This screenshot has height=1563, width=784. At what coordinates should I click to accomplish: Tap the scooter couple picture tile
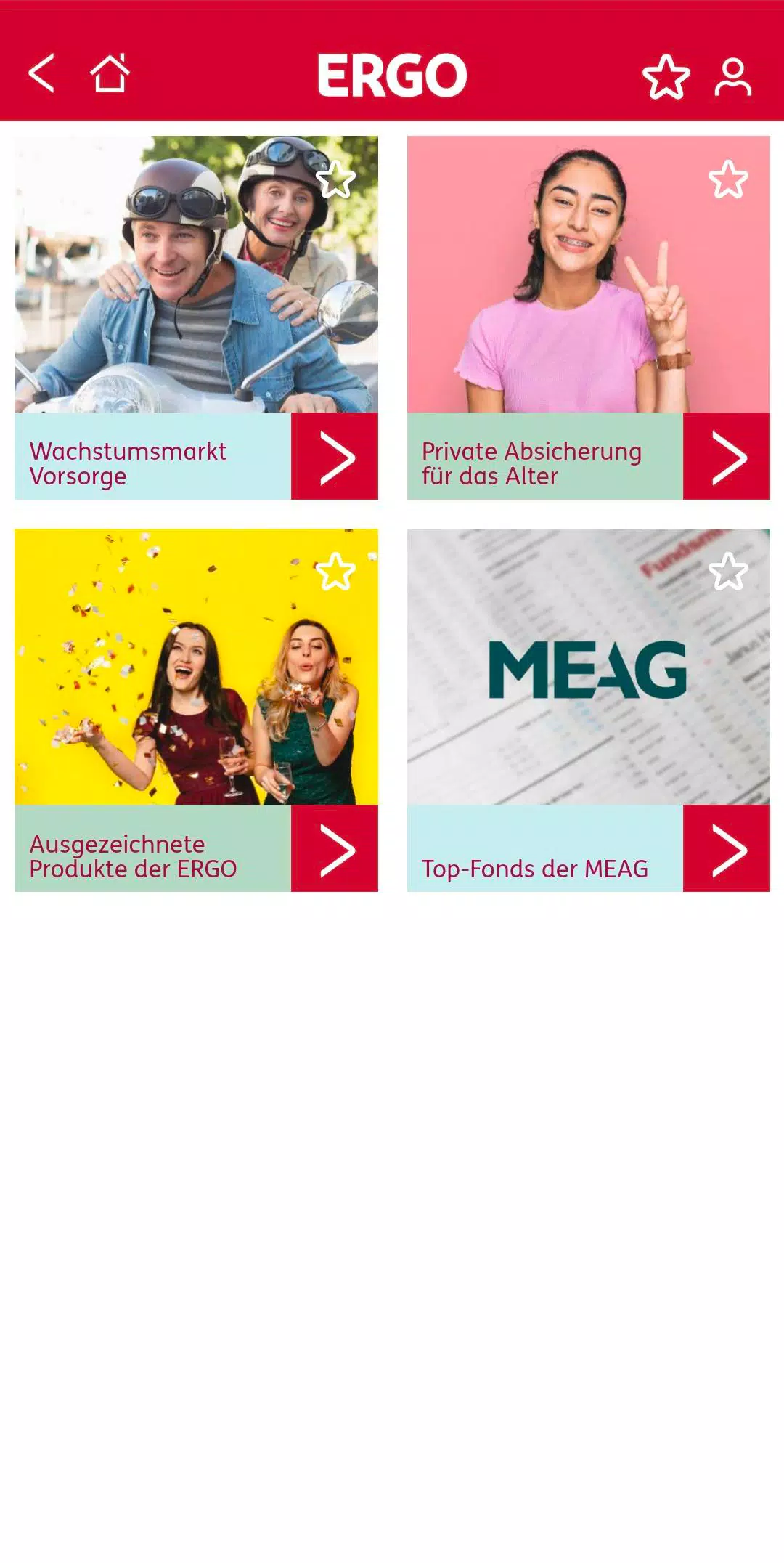(196, 275)
